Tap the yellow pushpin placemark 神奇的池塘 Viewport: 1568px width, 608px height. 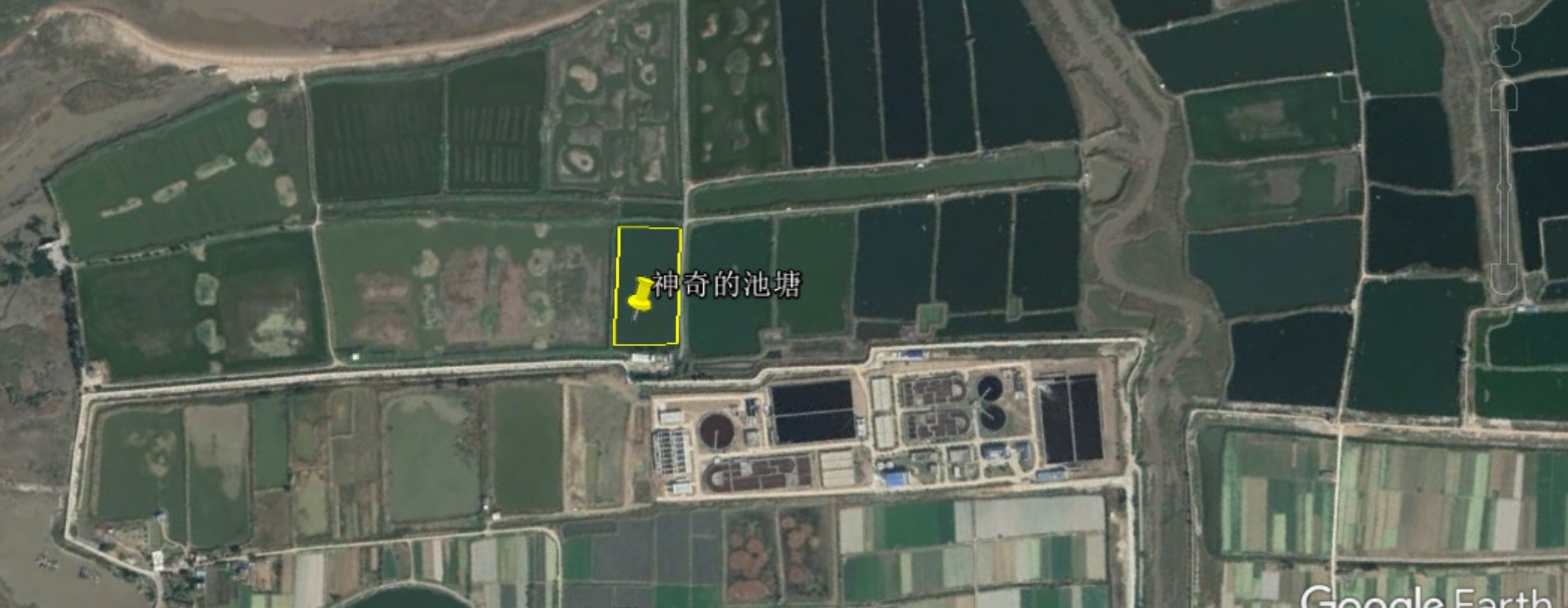pos(641,296)
